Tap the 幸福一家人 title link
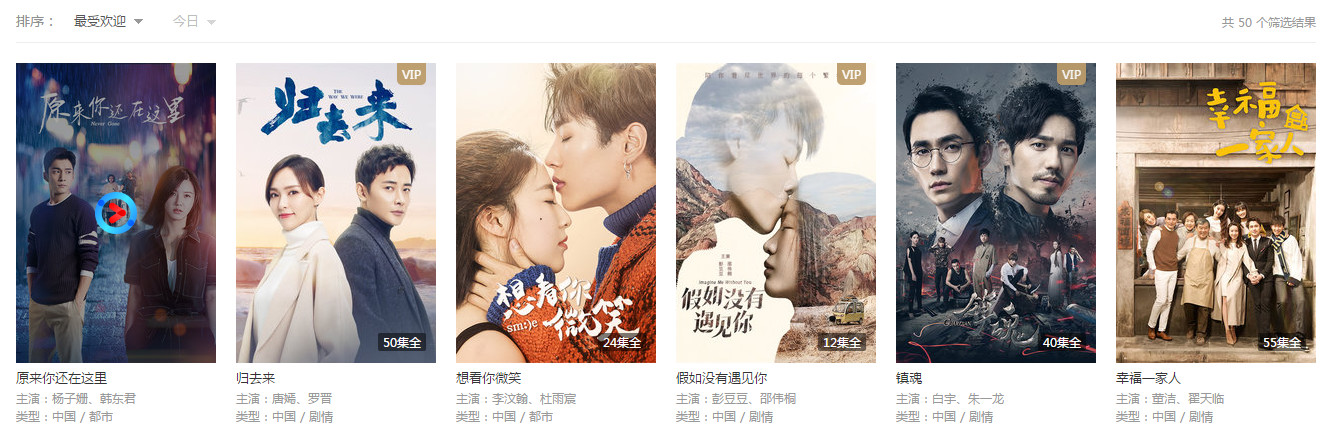The image size is (1329, 433). [1148, 378]
